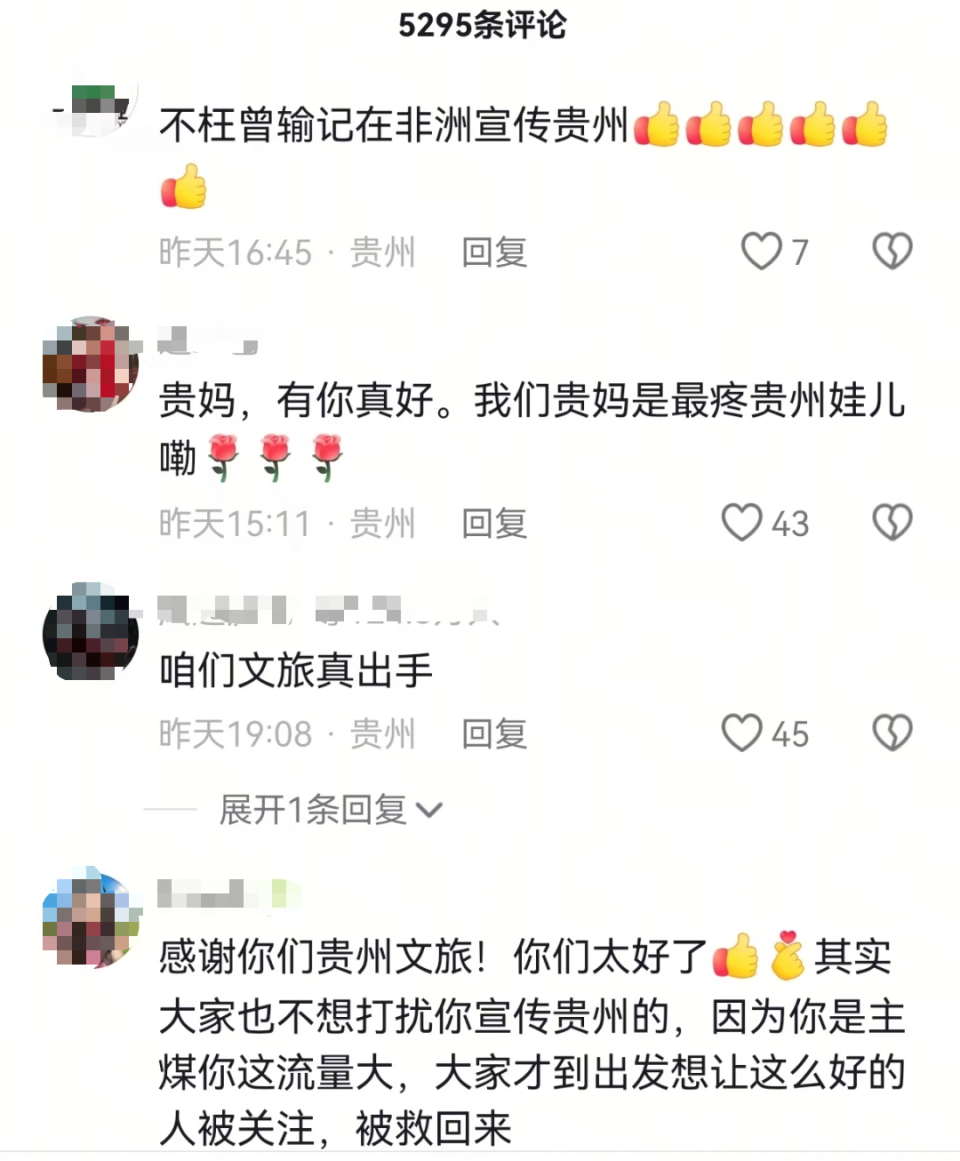960x1161 pixels.
Task: Tap the 贵州 location tag on the first comment
Action: 383,252
